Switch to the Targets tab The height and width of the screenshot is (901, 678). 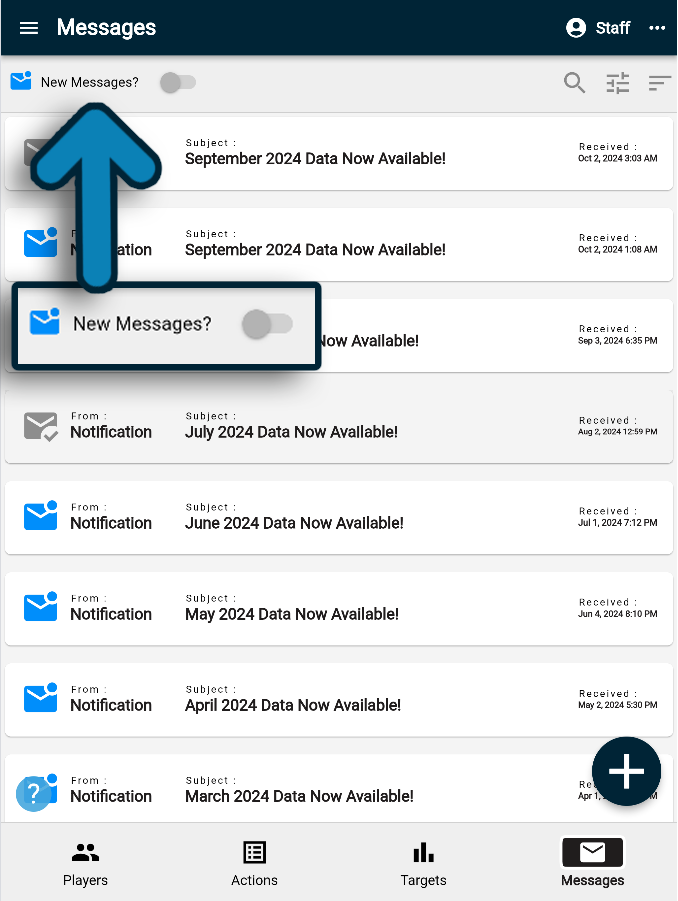[423, 864]
